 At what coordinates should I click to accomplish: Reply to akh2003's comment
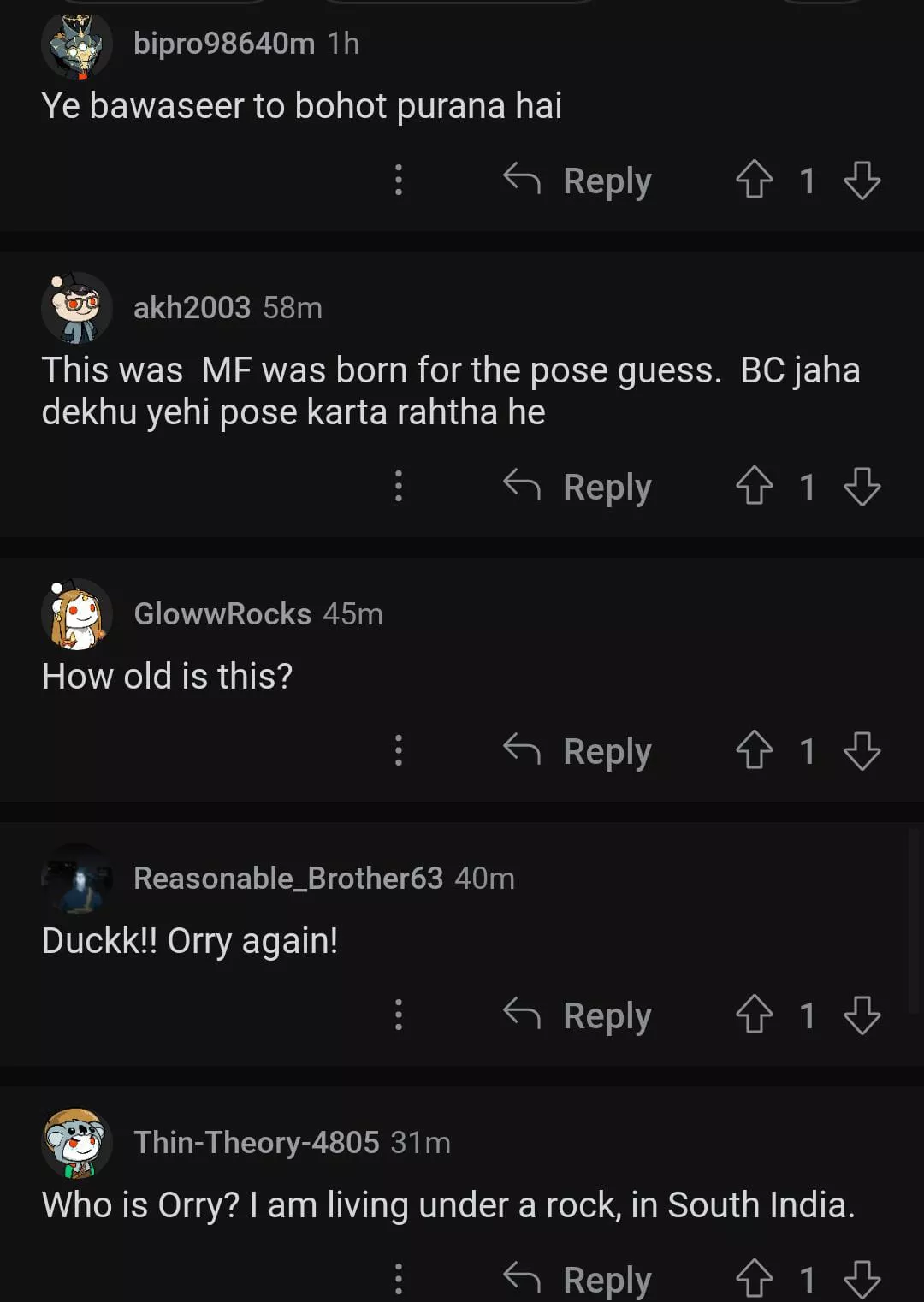click(x=578, y=487)
